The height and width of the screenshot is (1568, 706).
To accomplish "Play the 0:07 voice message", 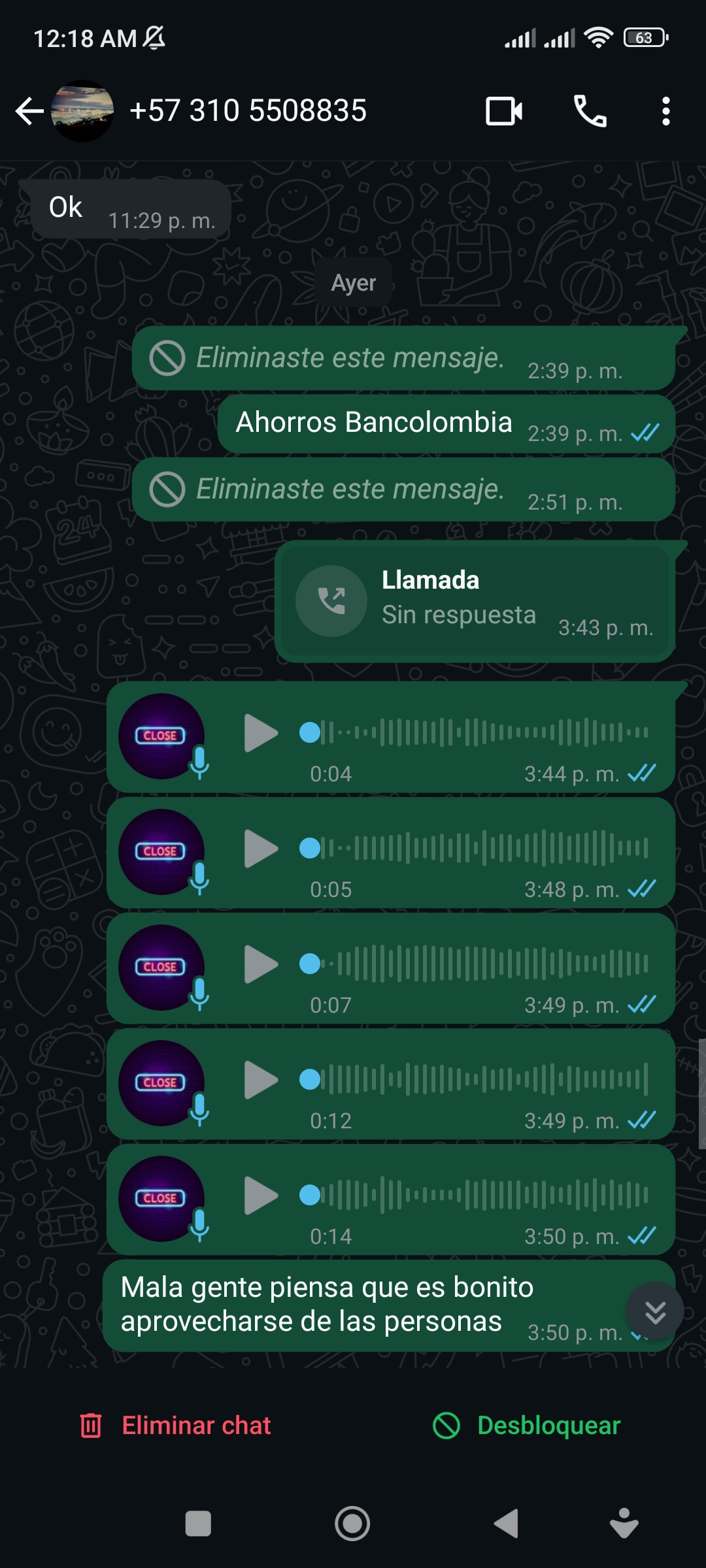I will [x=261, y=964].
